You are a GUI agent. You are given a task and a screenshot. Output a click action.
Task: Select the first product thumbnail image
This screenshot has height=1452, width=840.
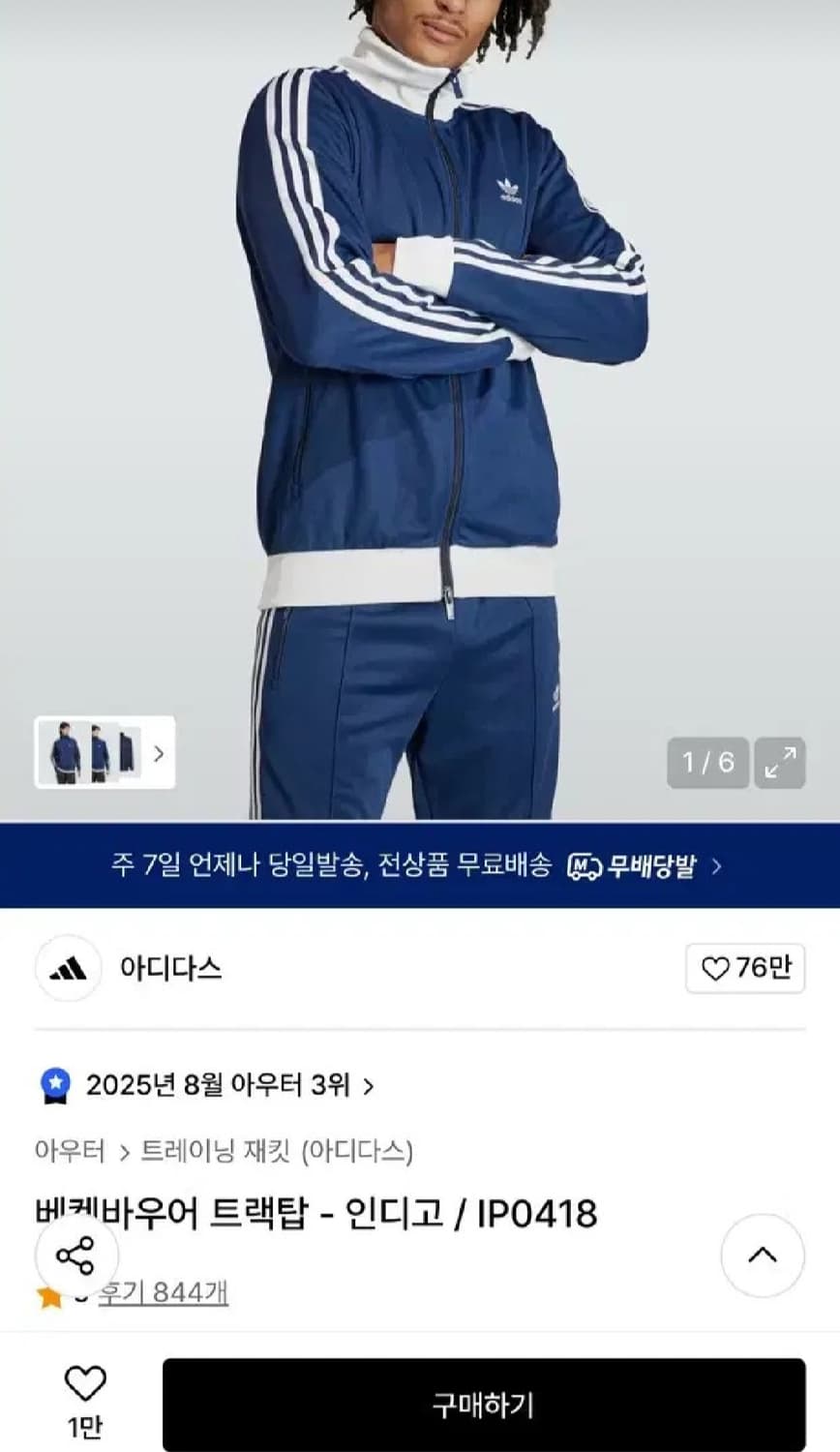[65, 755]
